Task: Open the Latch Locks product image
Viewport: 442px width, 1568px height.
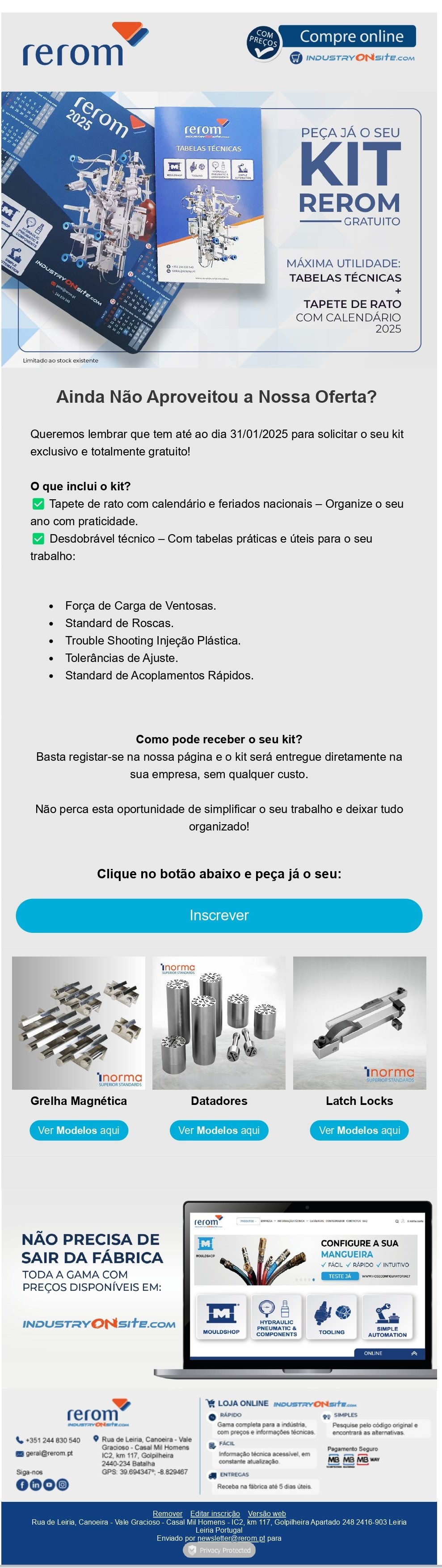Action: 359,1023
